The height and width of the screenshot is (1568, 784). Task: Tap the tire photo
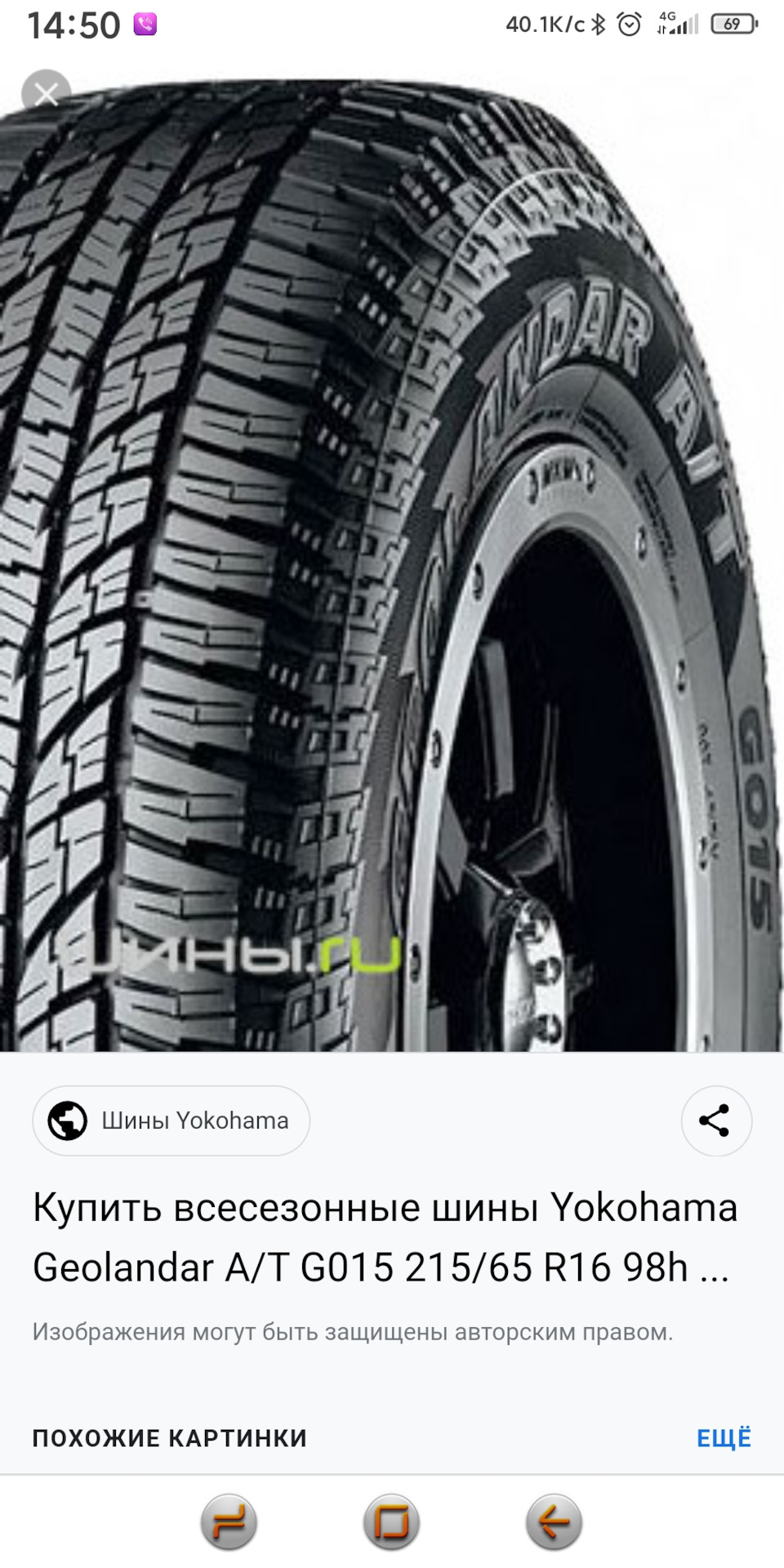tap(392, 563)
